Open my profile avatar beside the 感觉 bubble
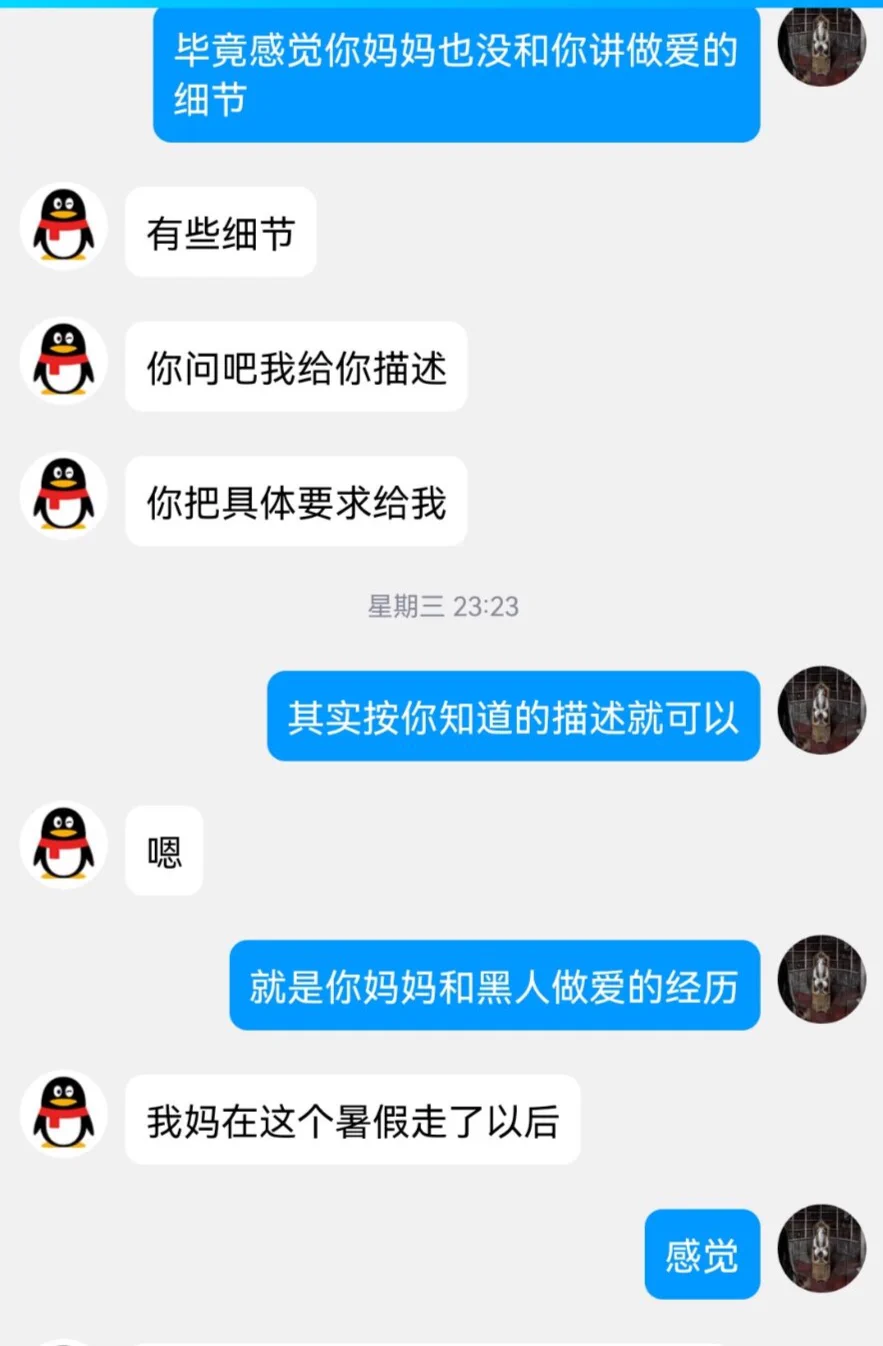 click(x=821, y=1248)
